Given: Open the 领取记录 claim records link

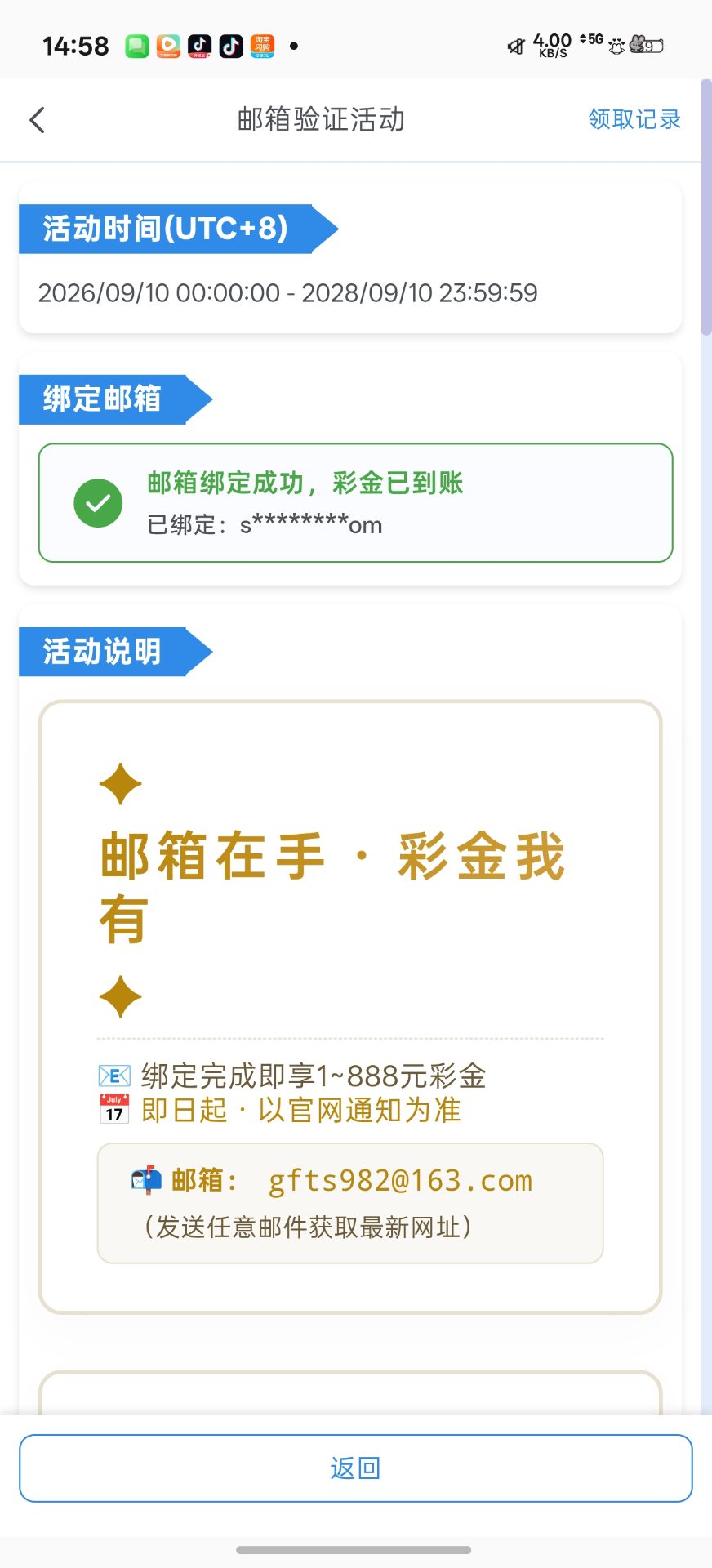Looking at the screenshot, I should (x=634, y=119).
